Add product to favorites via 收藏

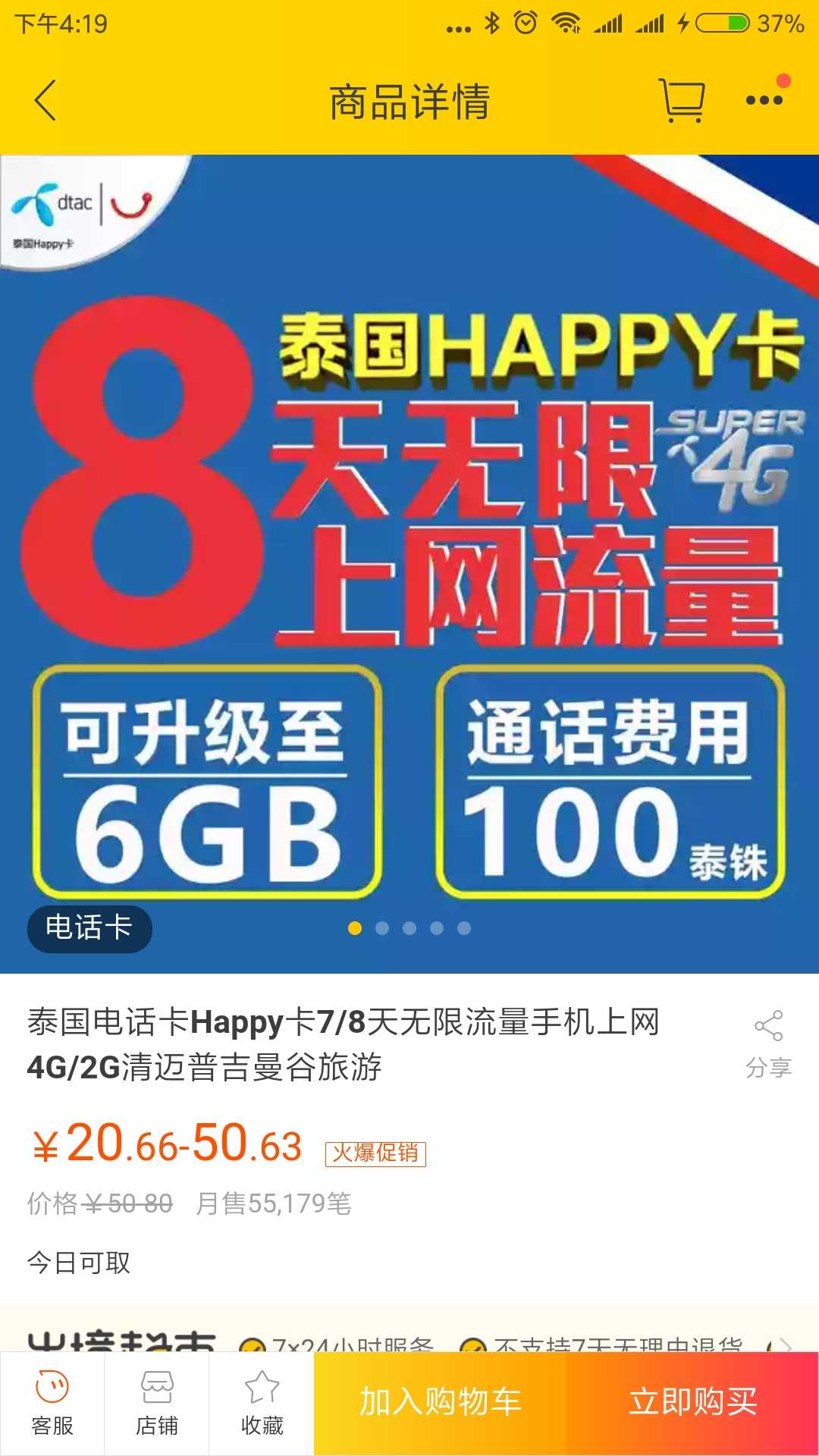click(x=262, y=1403)
